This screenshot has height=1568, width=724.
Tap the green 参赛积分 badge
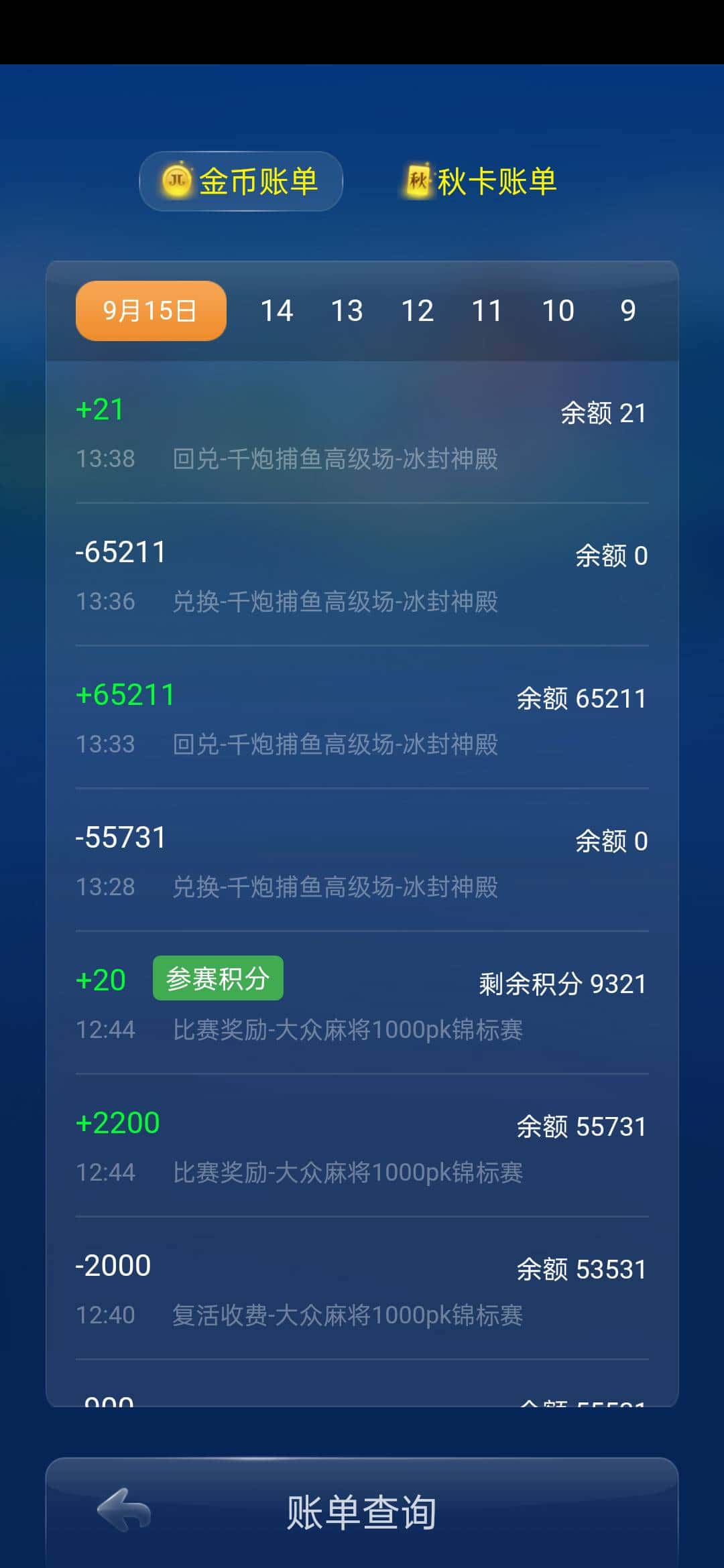tap(218, 978)
